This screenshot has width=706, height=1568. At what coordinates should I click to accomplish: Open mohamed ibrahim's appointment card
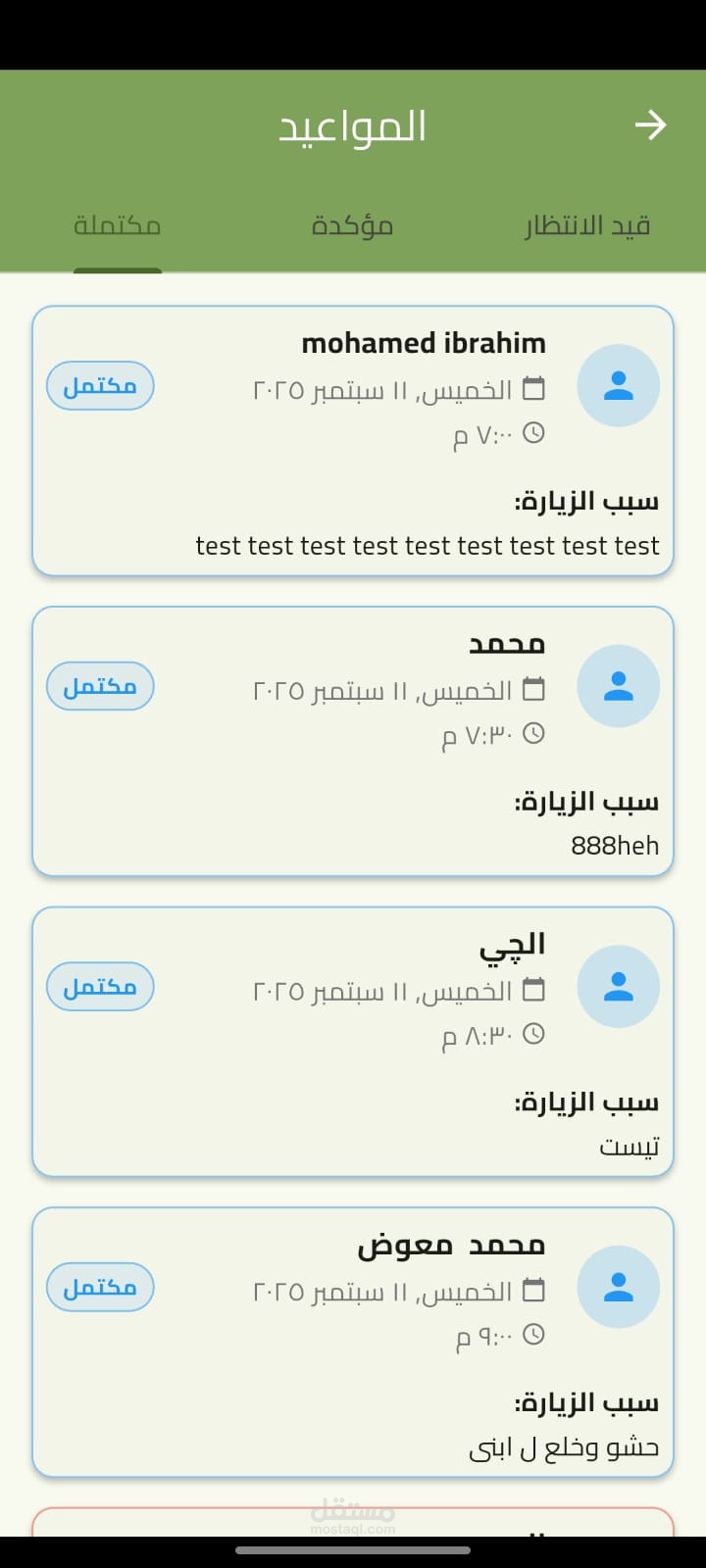tap(353, 441)
